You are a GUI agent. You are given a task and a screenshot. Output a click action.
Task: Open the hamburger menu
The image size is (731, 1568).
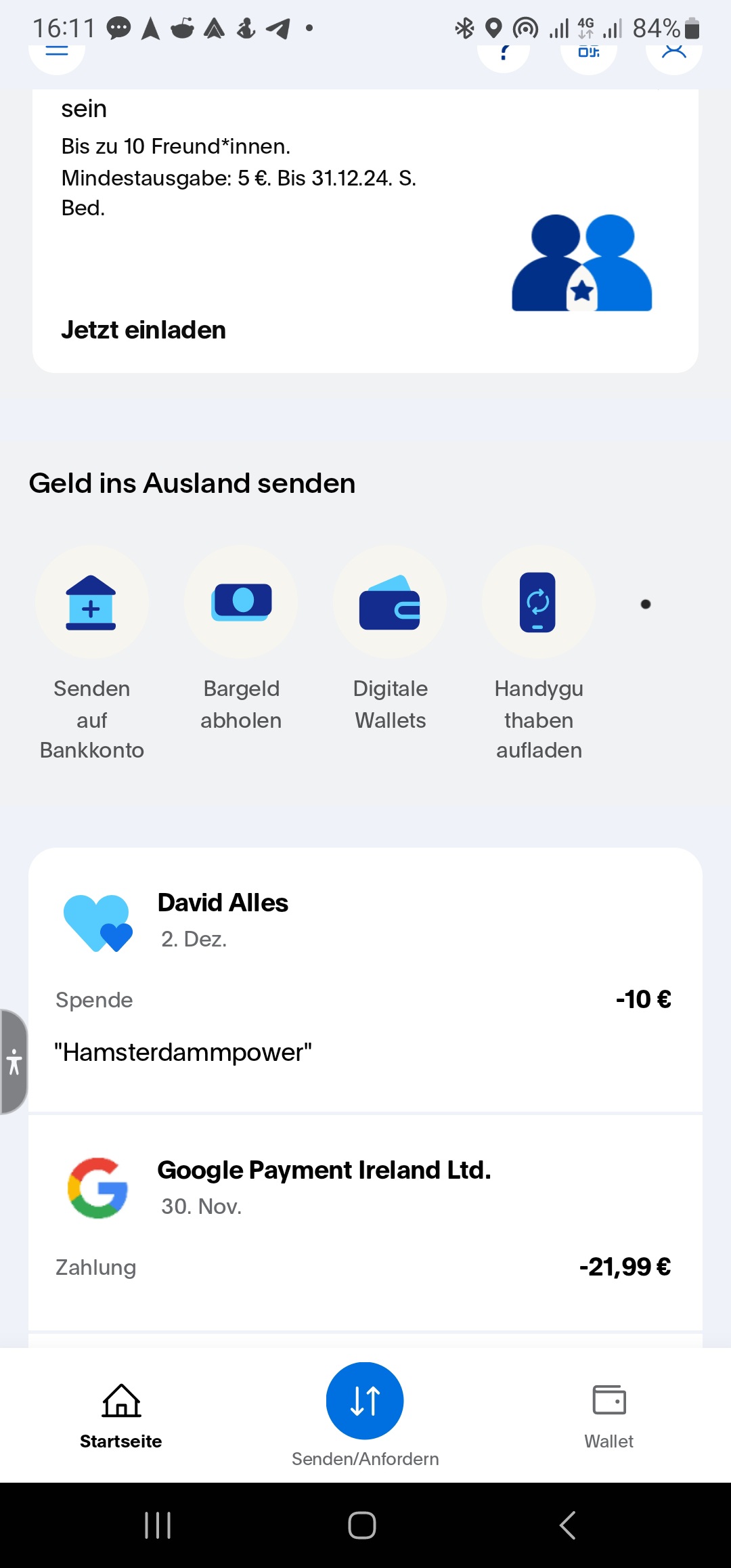point(57,53)
